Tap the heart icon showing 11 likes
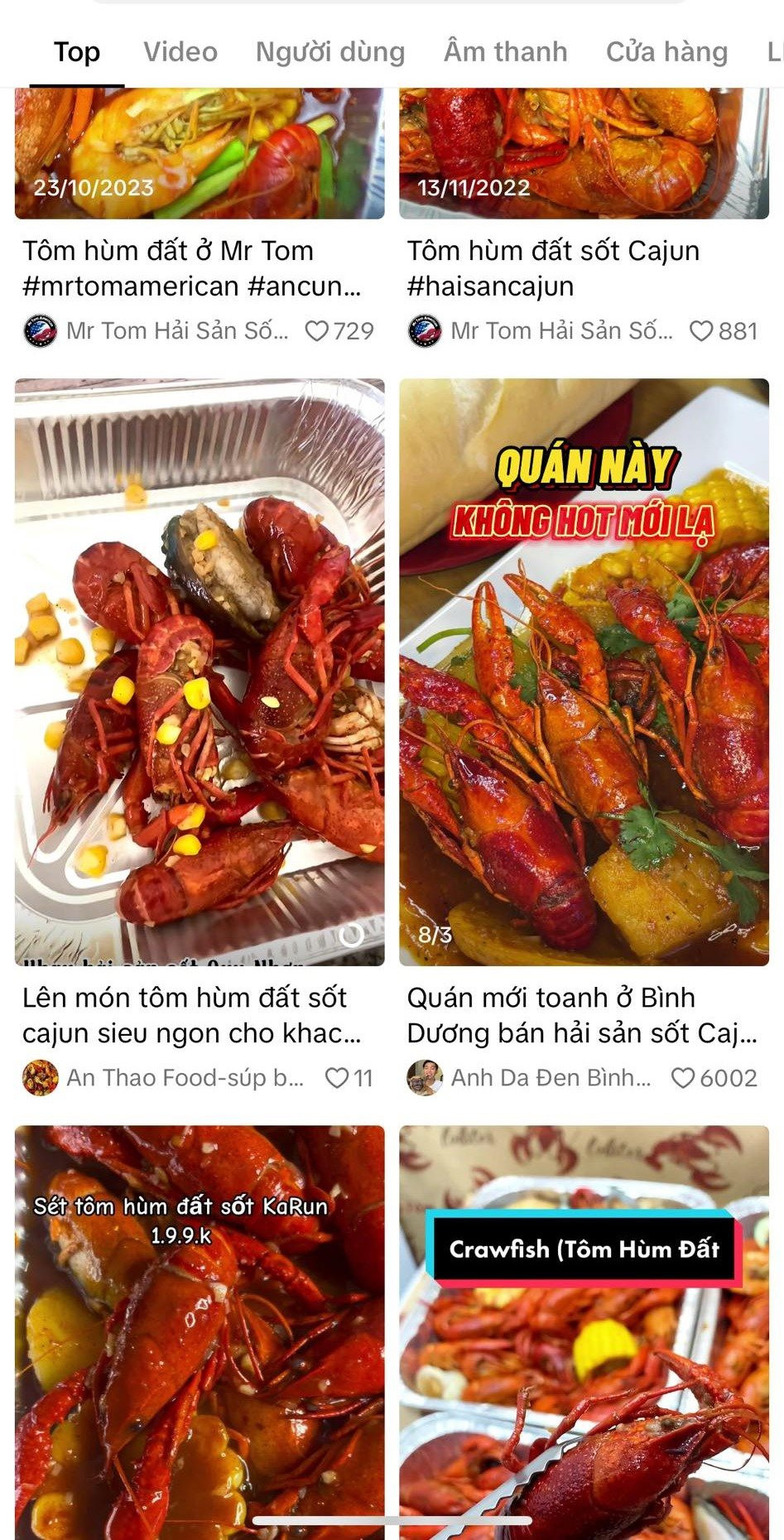Image resolution: width=784 pixels, height=1540 pixels. [x=337, y=1078]
